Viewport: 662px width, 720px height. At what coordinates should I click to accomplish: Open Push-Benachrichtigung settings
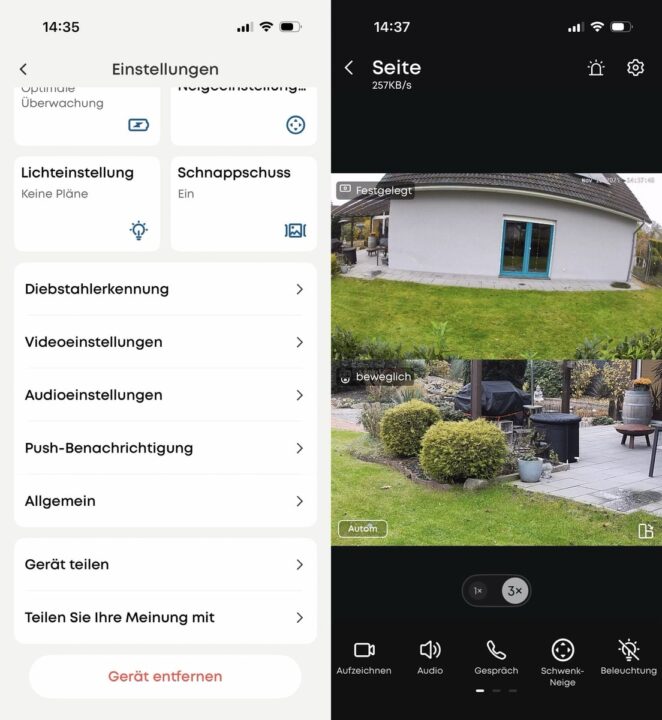coord(165,448)
